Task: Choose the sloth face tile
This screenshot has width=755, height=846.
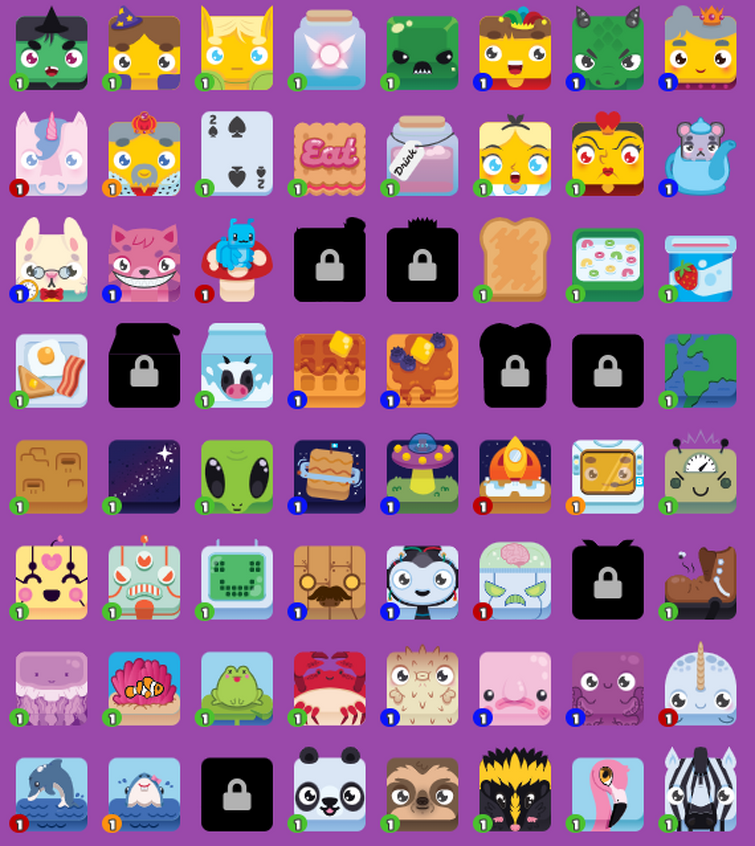Action: click(x=422, y=795)
